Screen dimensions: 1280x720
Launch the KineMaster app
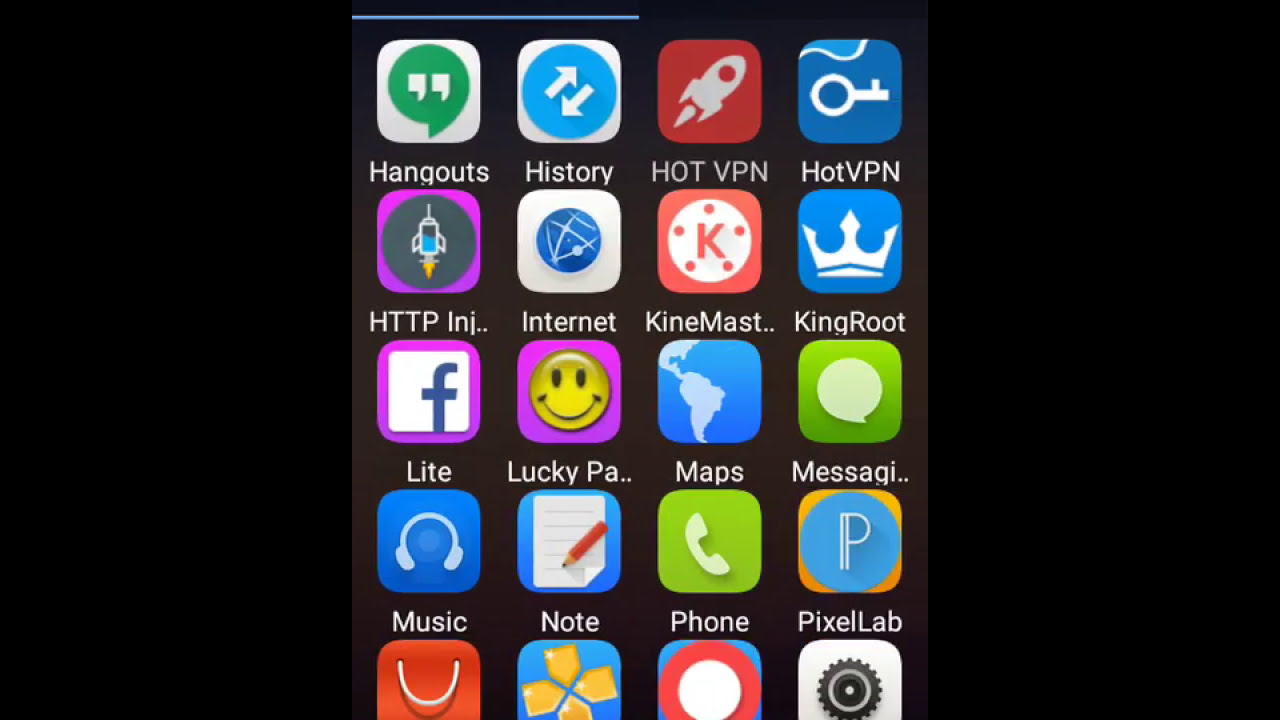pyautogui.click(x=709, y=242)
